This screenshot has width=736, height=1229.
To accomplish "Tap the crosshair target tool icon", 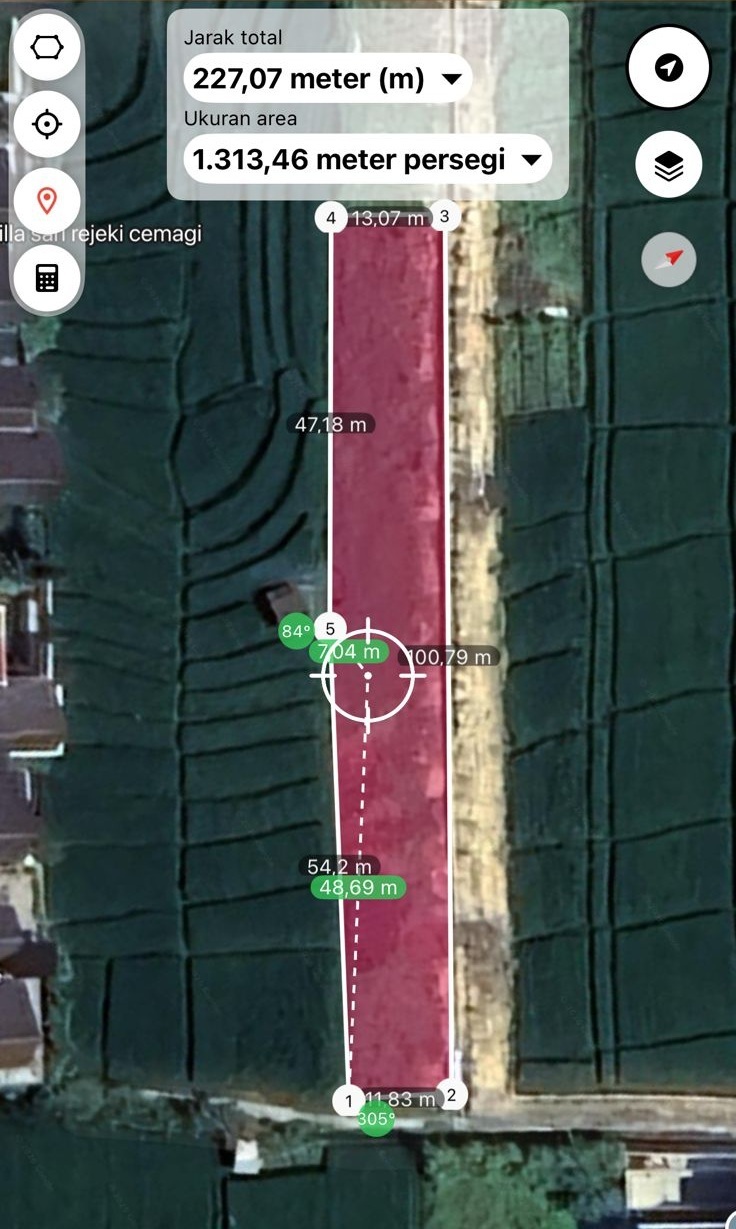I will [47, 125].
